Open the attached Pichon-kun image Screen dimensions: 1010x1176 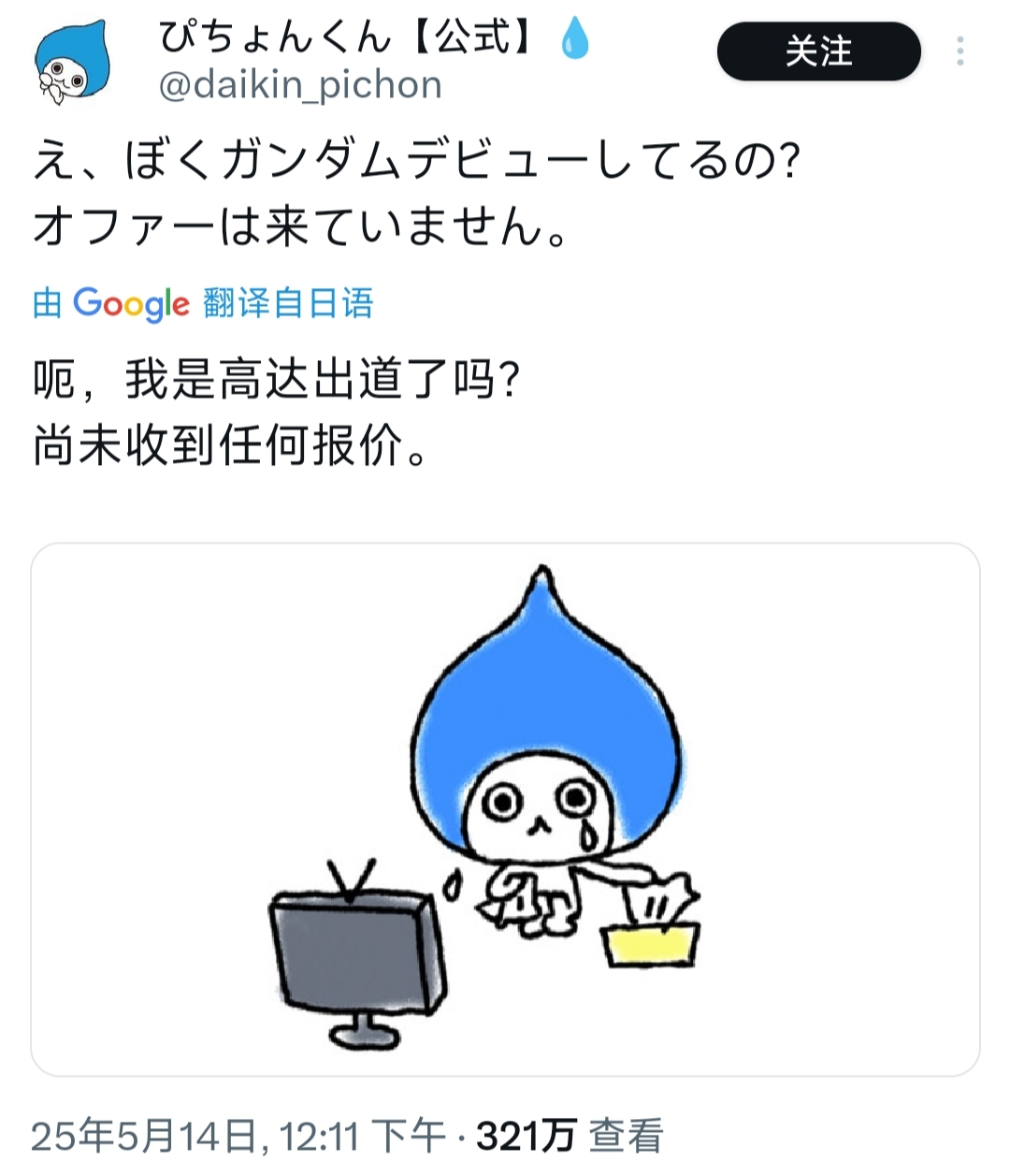(x=505, y=809)
